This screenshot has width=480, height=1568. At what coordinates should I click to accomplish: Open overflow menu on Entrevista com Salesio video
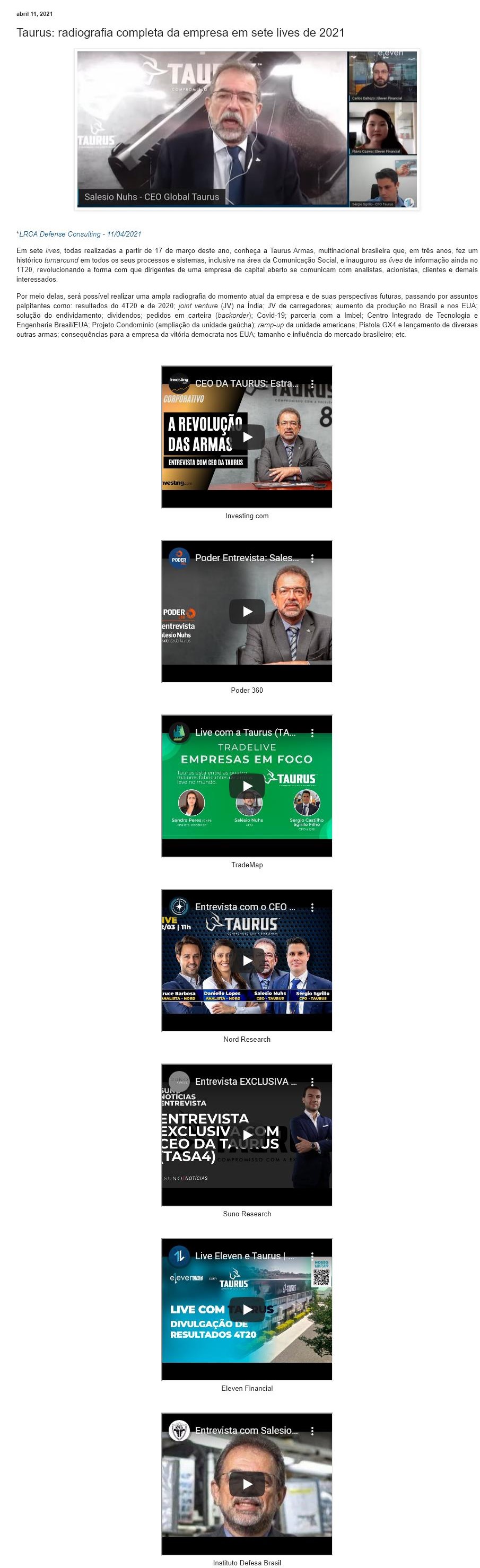coord(312,1431)
